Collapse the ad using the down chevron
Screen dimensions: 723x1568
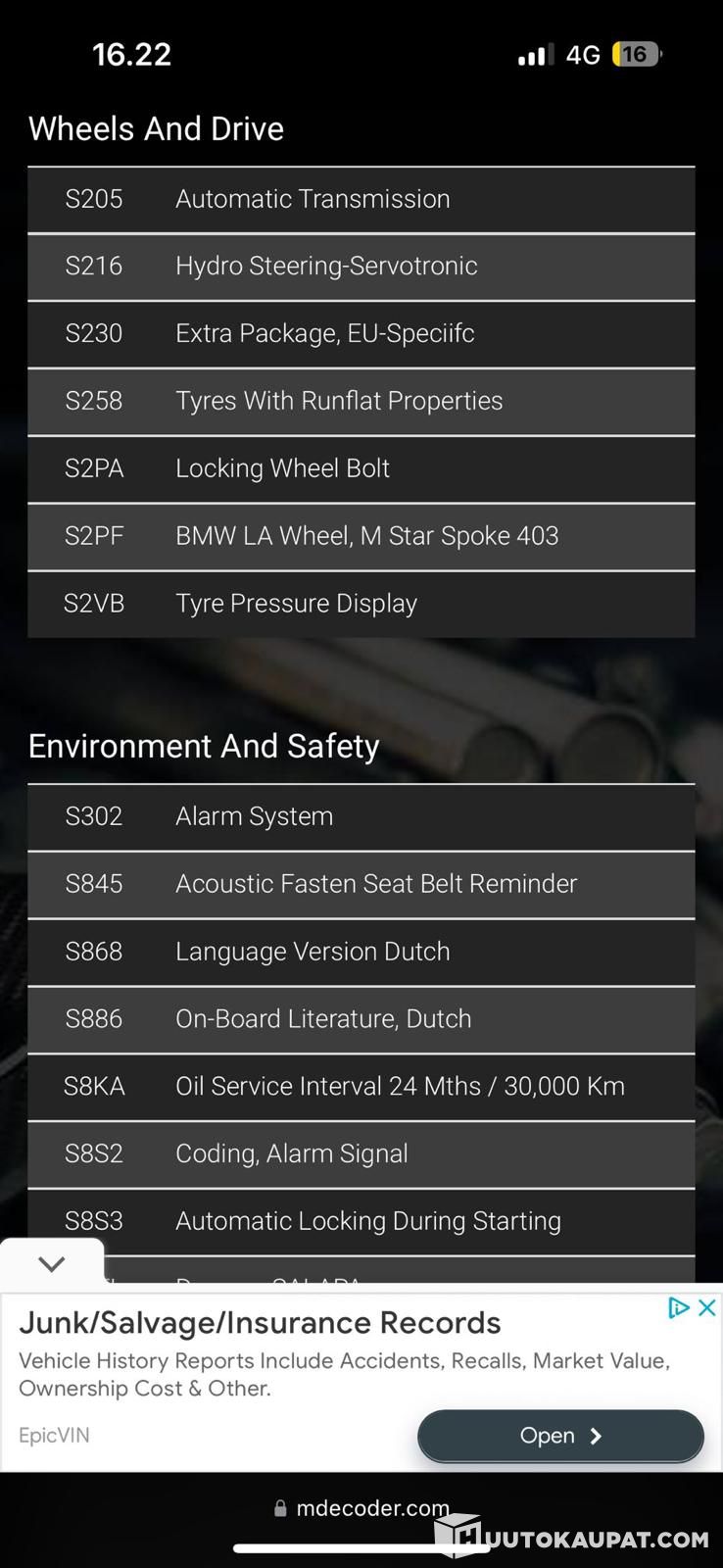pyautogui.click(x=52, y=1263)
